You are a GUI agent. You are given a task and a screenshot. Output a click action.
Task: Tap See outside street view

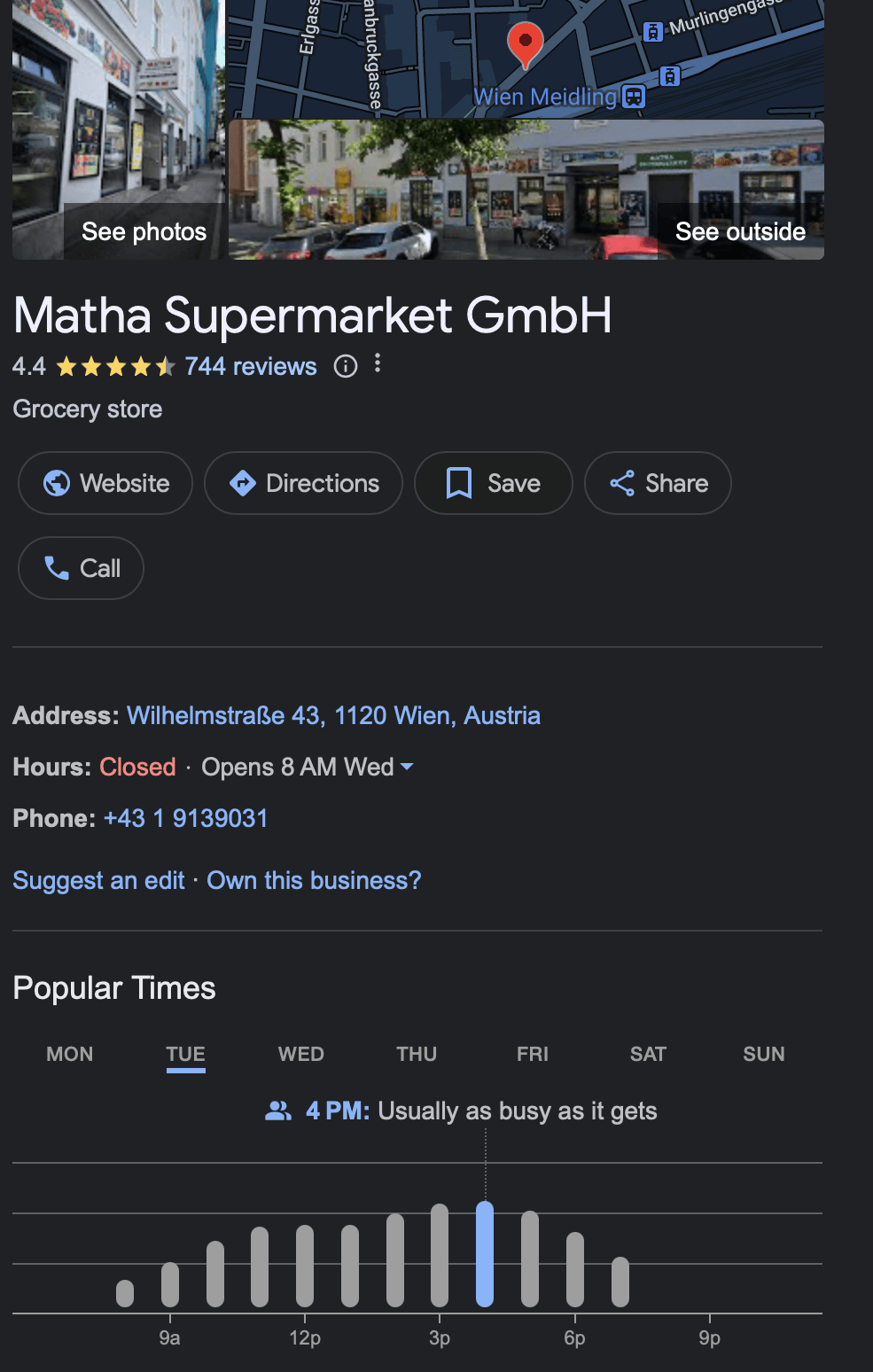point(526,190)
